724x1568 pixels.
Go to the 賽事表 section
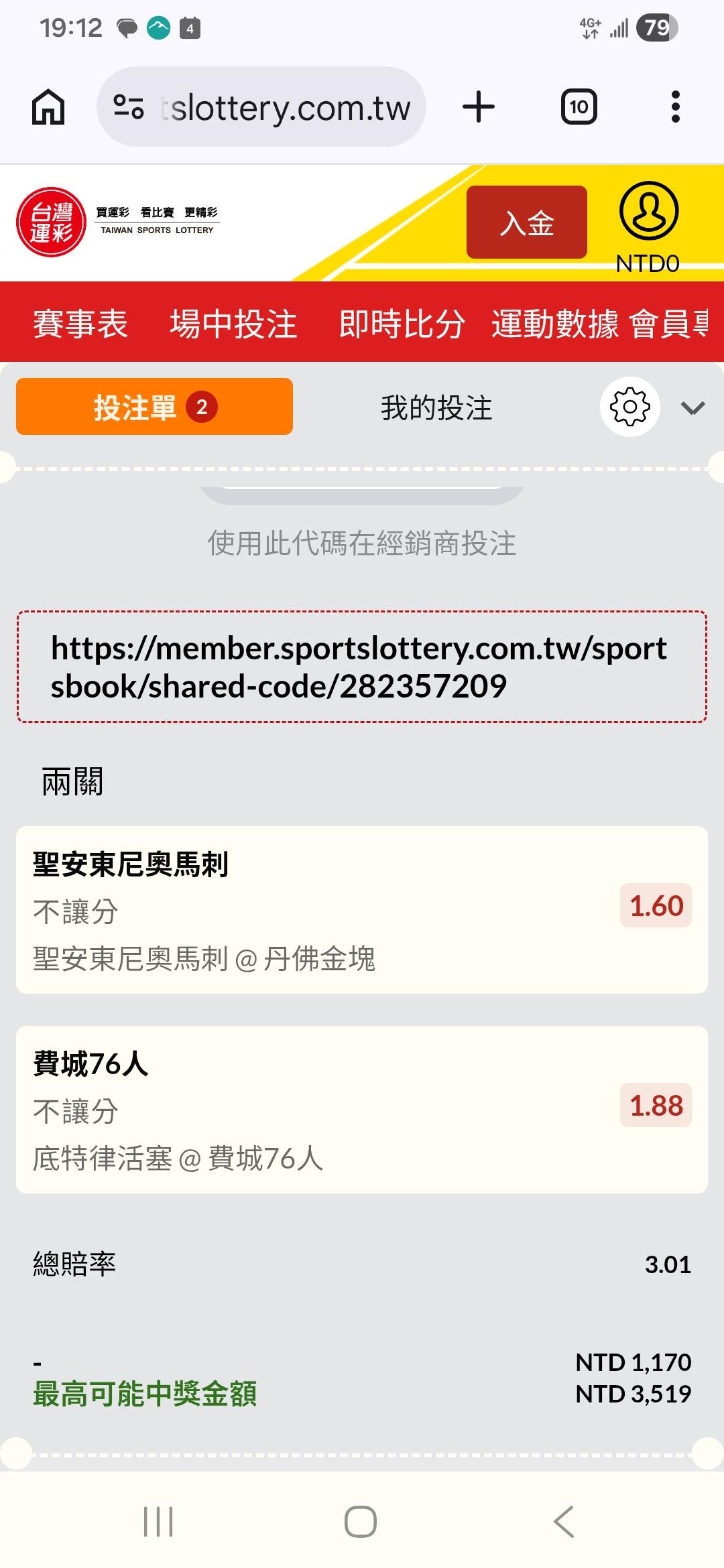(80, 324)
